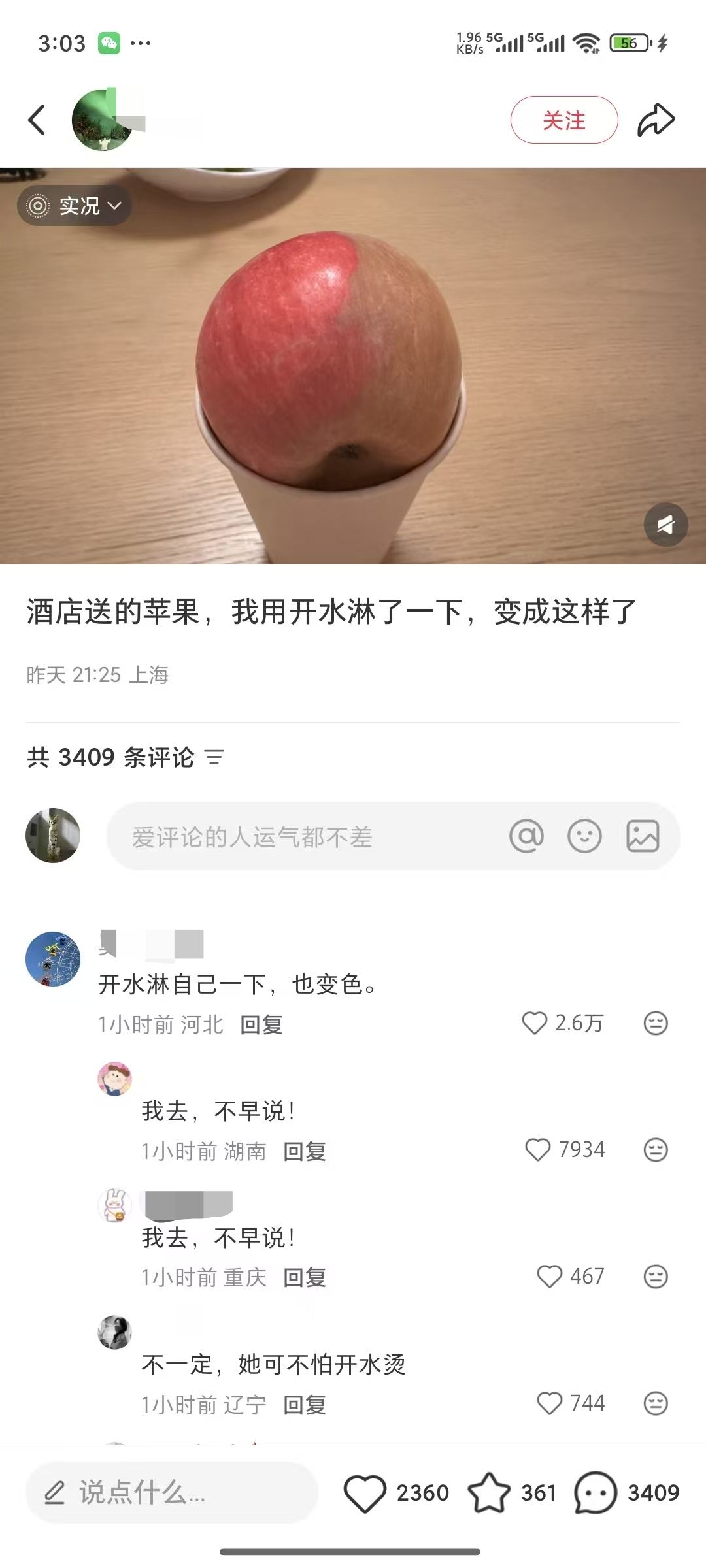The image size is (706, 1568).
Task: Share this post
Action: coord(656,120)
